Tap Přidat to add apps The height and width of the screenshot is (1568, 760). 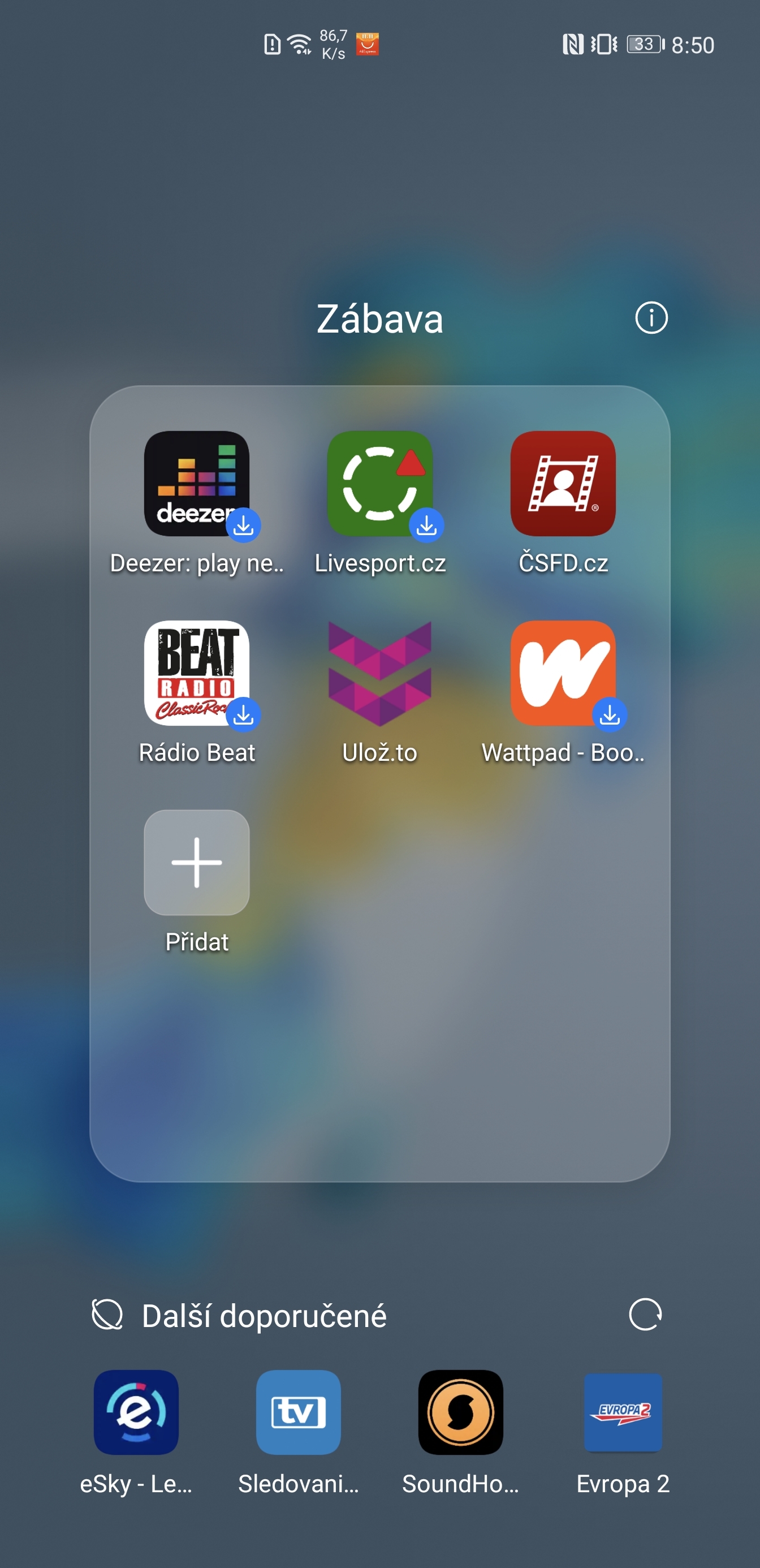click(197, 863)
